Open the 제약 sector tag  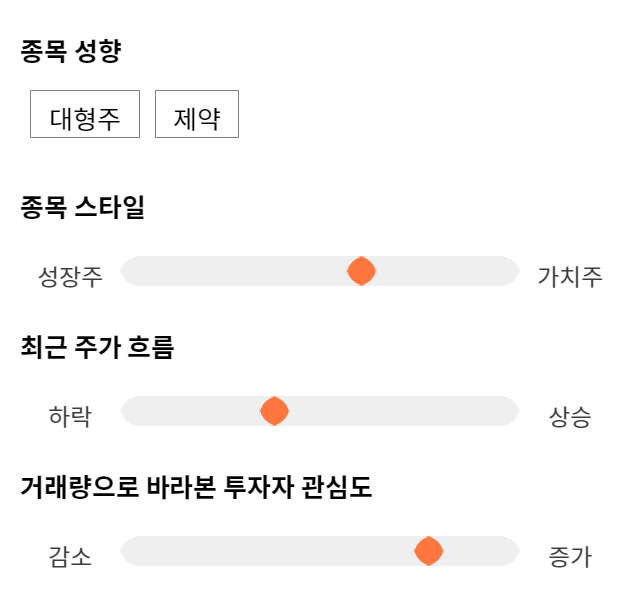pos(197,114)
